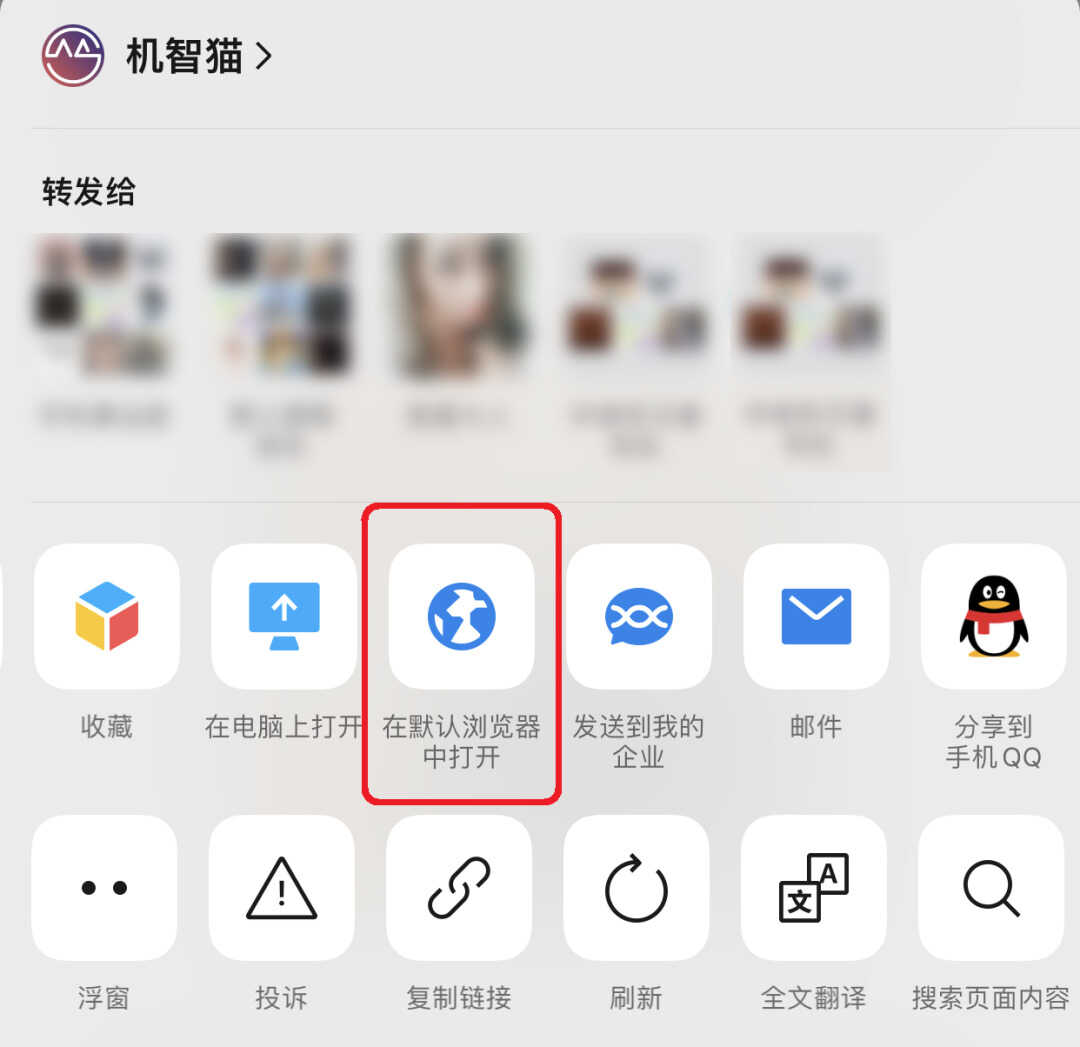Copy the link with 复制链接
Screen dimensions: 1080x1047
[x=459, y=887]
